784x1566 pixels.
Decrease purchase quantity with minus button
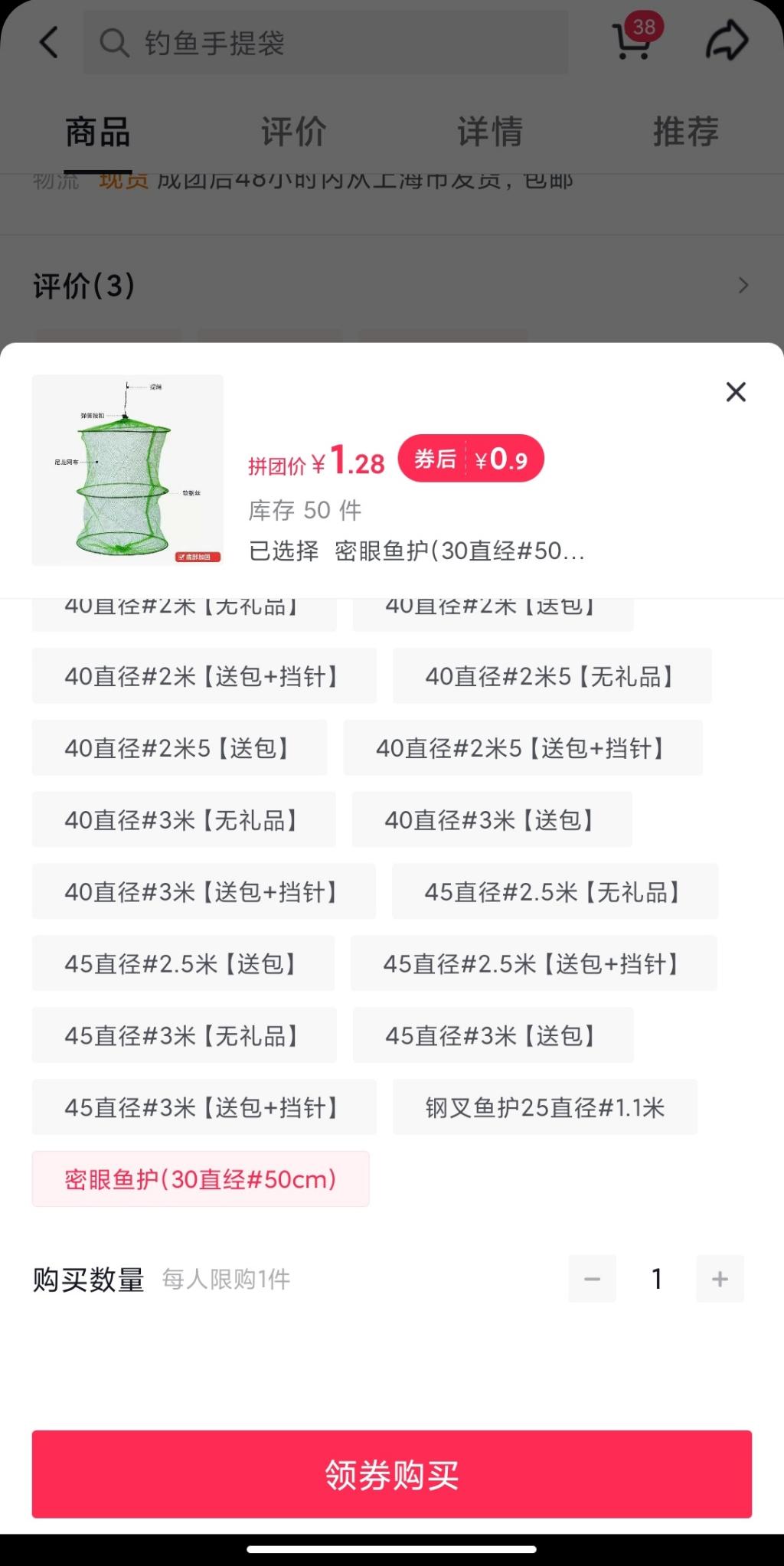592,1278
